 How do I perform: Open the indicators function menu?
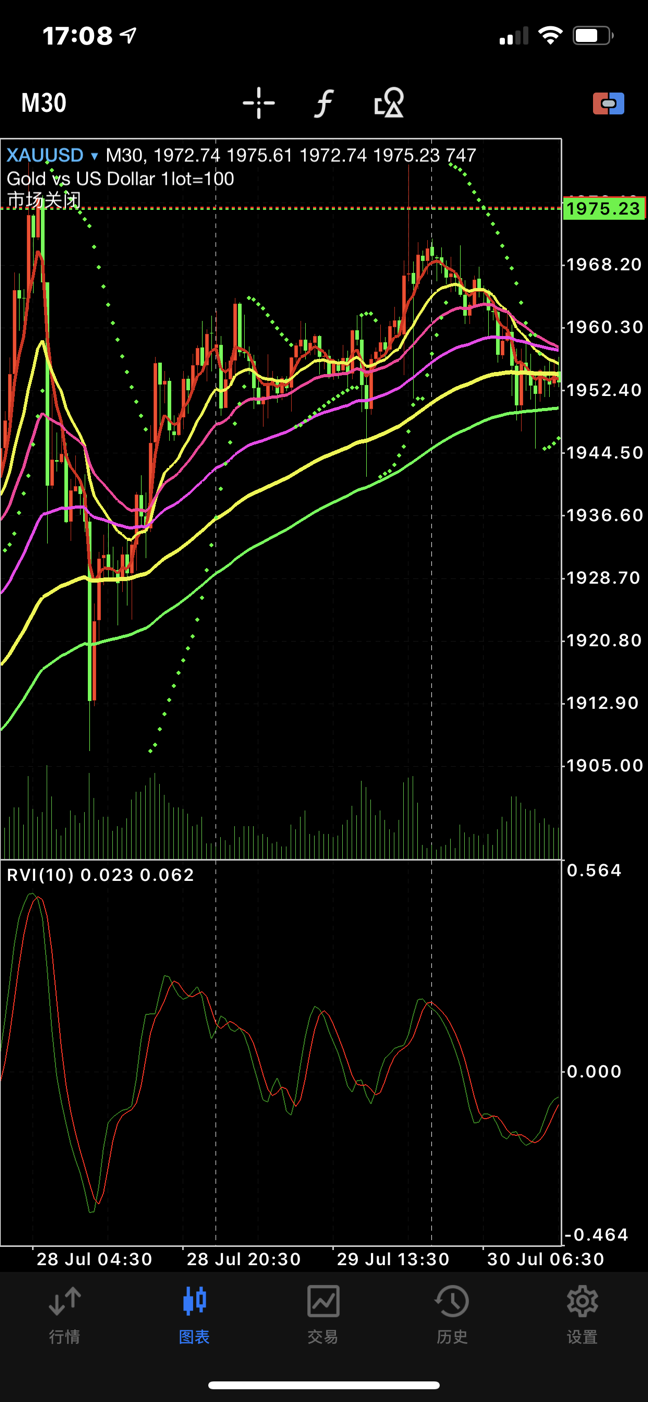coord(323,103)
